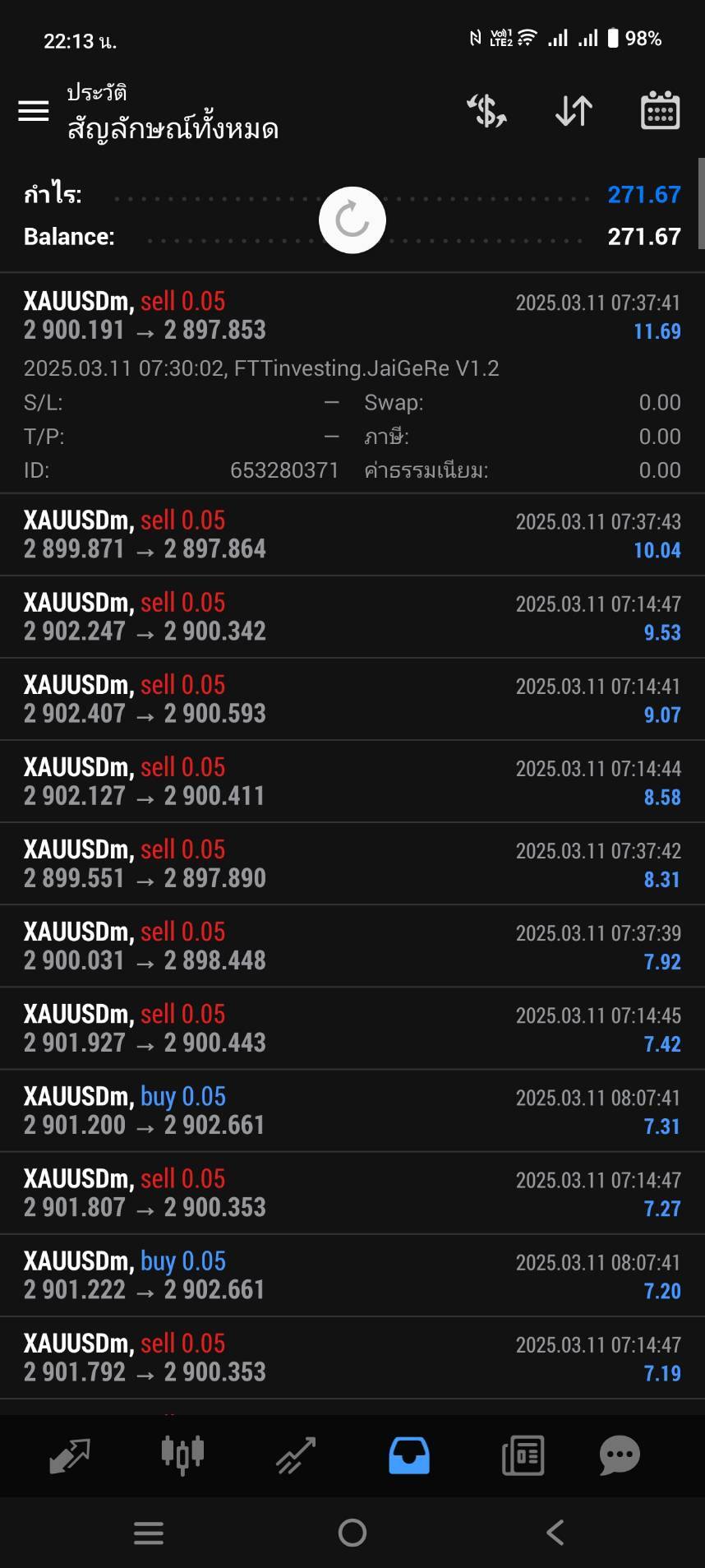Expand the sell trade with profit 8.58
This screenshot has height=1568, width=705.
pyautogui.click(x=352, y=781)
